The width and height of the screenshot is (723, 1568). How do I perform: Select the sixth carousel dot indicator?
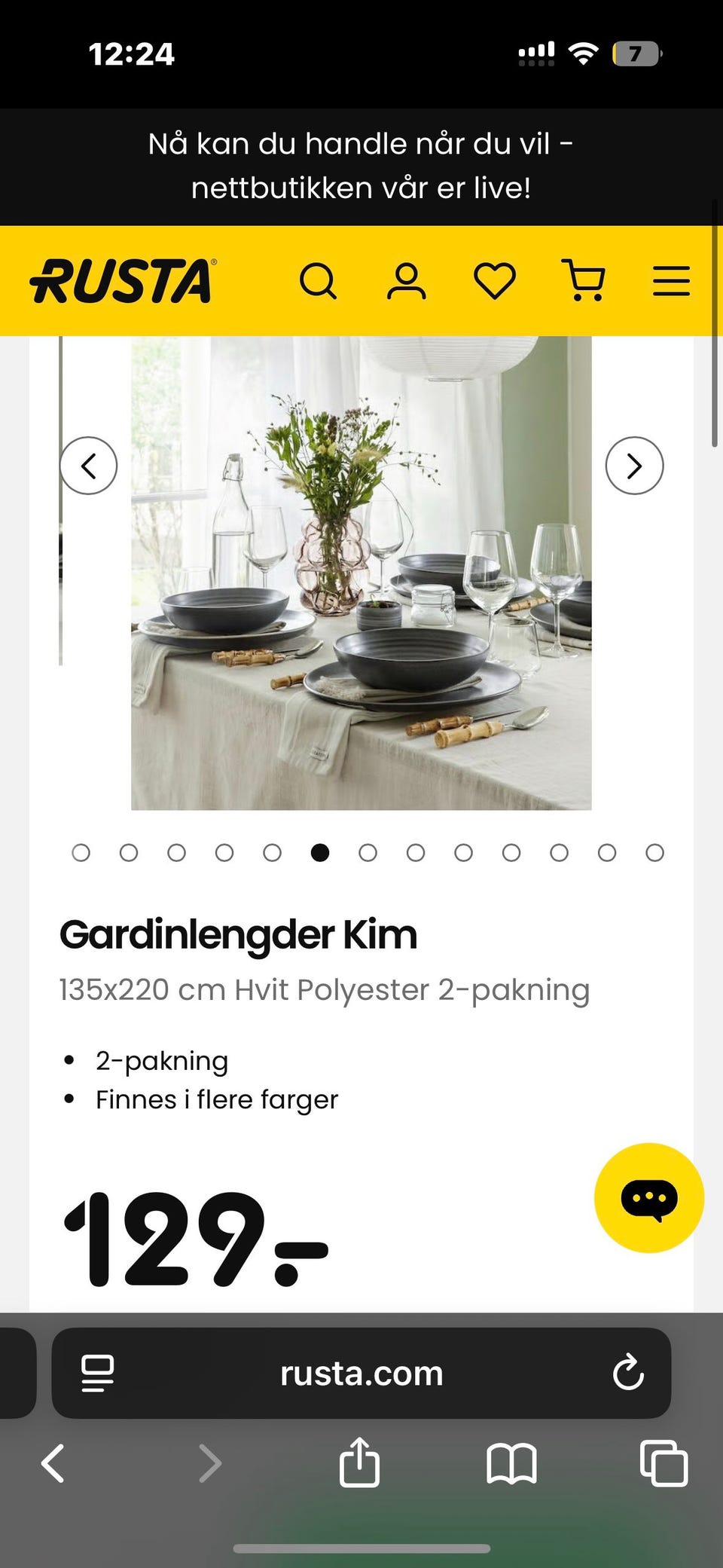pos(320,852)
